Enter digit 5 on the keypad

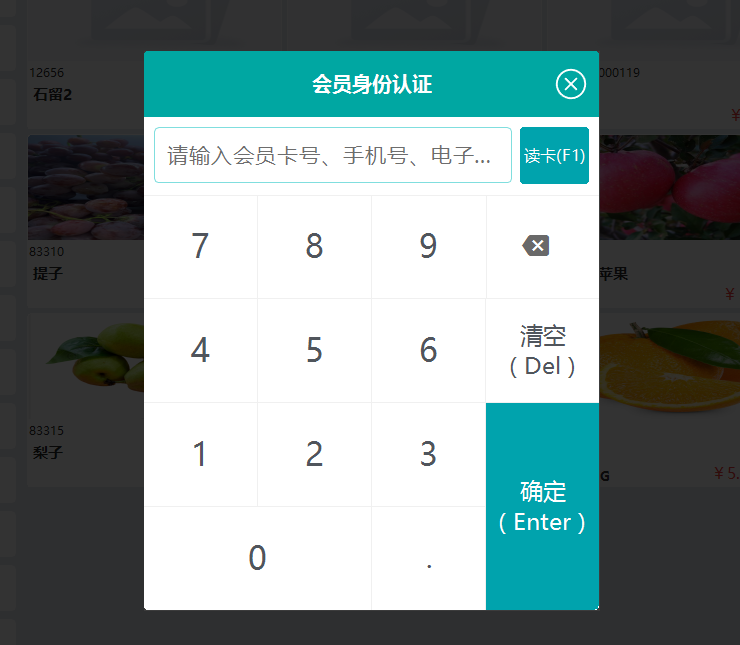pyautogui.click(x=314, y=350)
